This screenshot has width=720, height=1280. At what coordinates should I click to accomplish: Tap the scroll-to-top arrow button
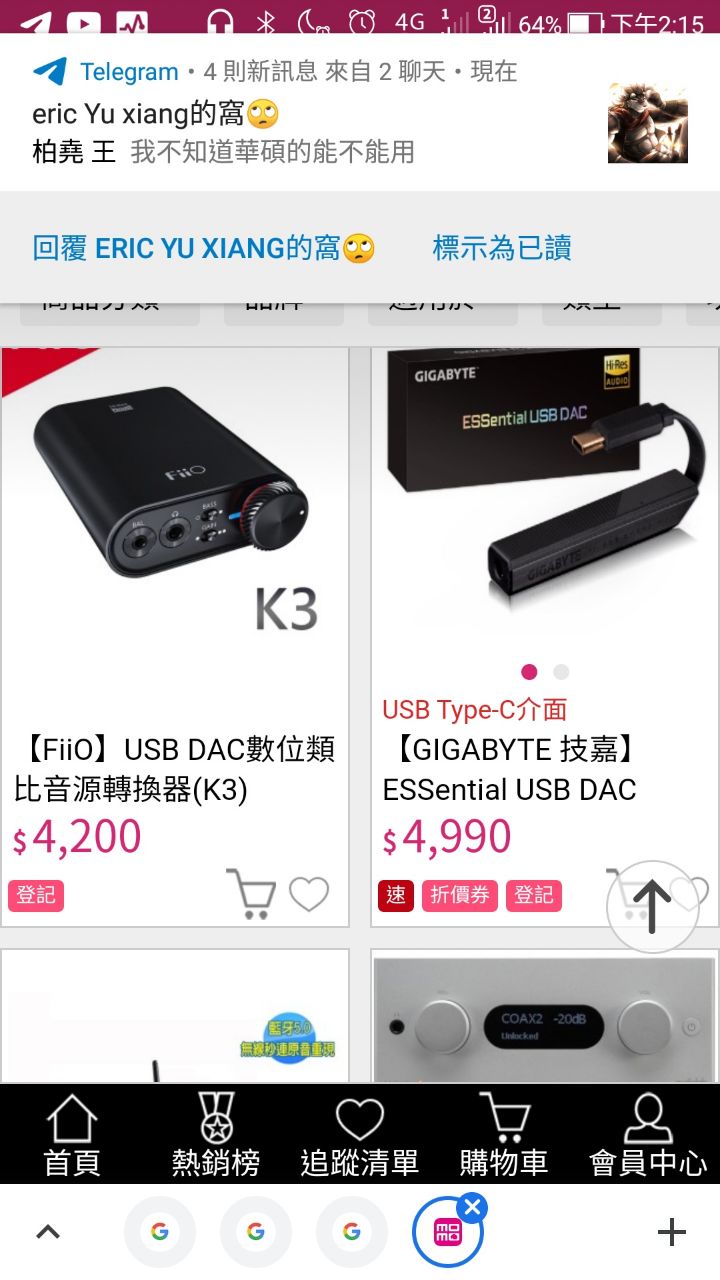pos(652,907)
